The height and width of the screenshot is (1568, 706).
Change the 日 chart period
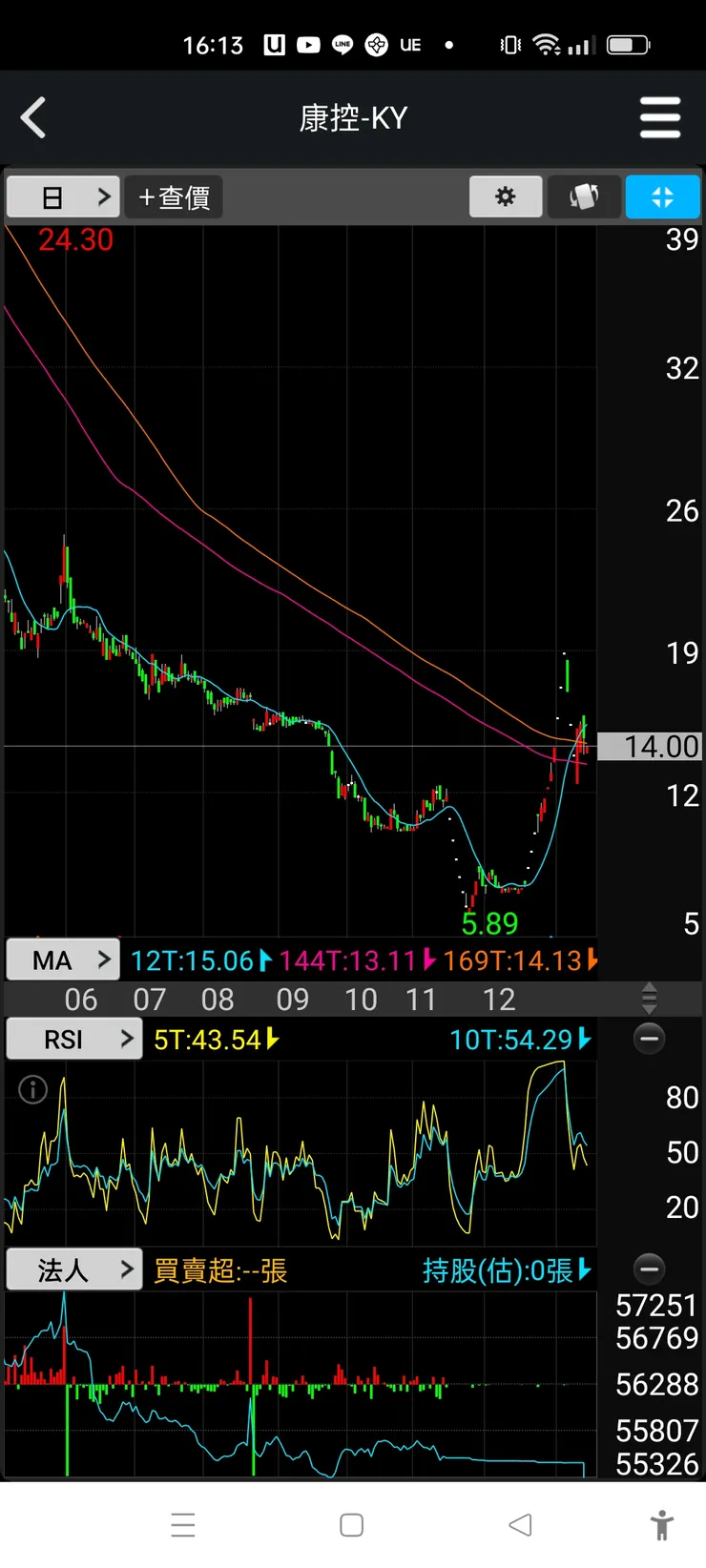pyautogui.click(x=63, y=197)
